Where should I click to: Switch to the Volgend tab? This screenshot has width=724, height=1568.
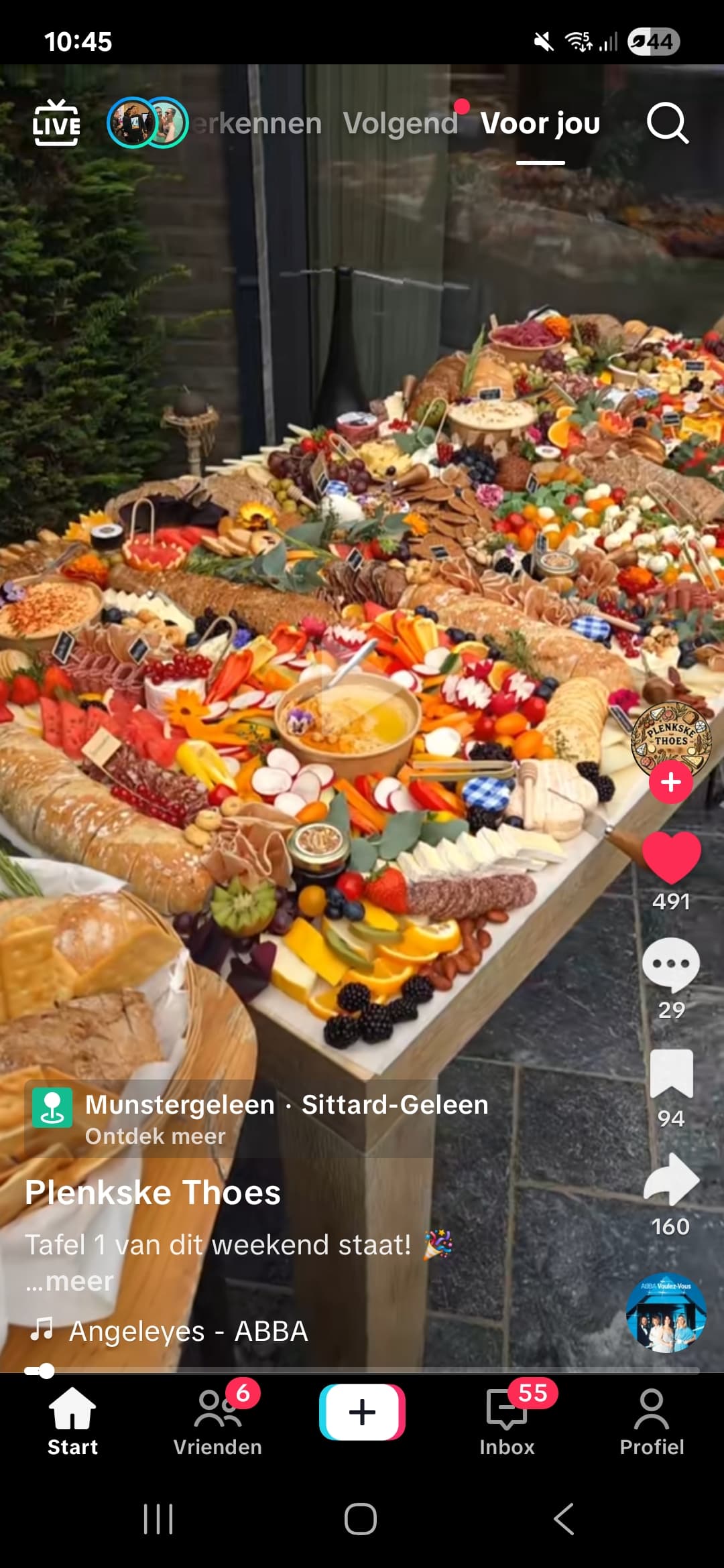tap(400, 123)
